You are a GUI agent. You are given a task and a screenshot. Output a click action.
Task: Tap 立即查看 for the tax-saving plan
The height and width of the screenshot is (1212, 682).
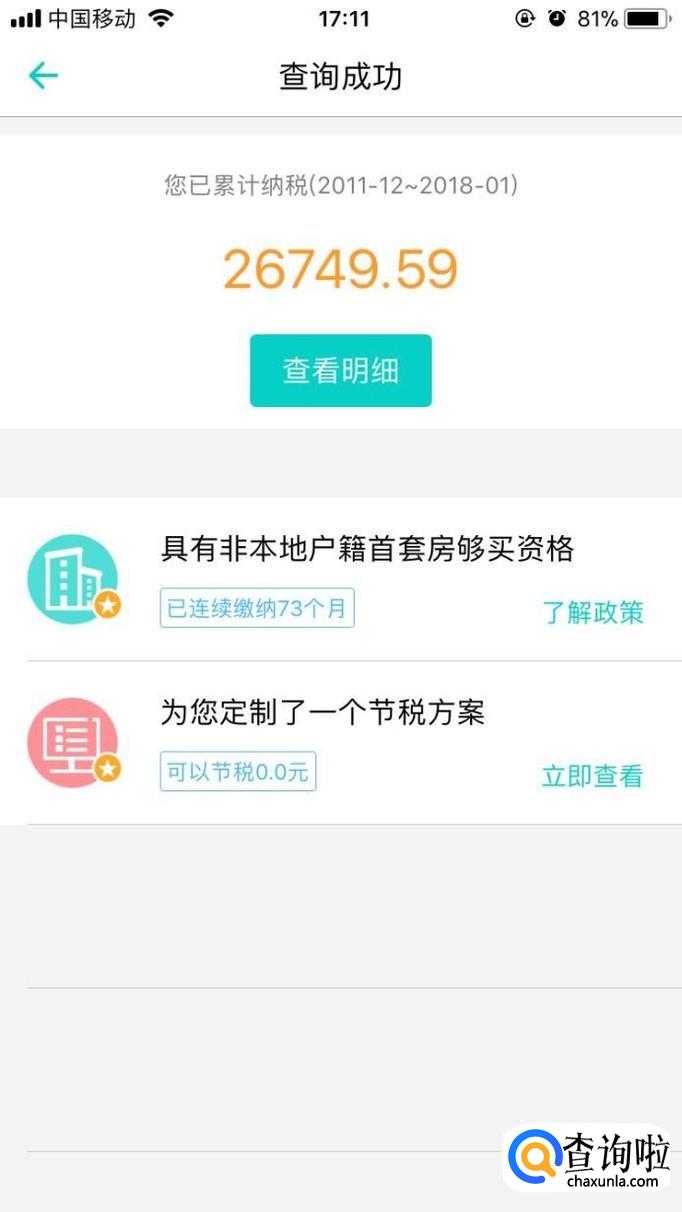[x=592, y=776]
